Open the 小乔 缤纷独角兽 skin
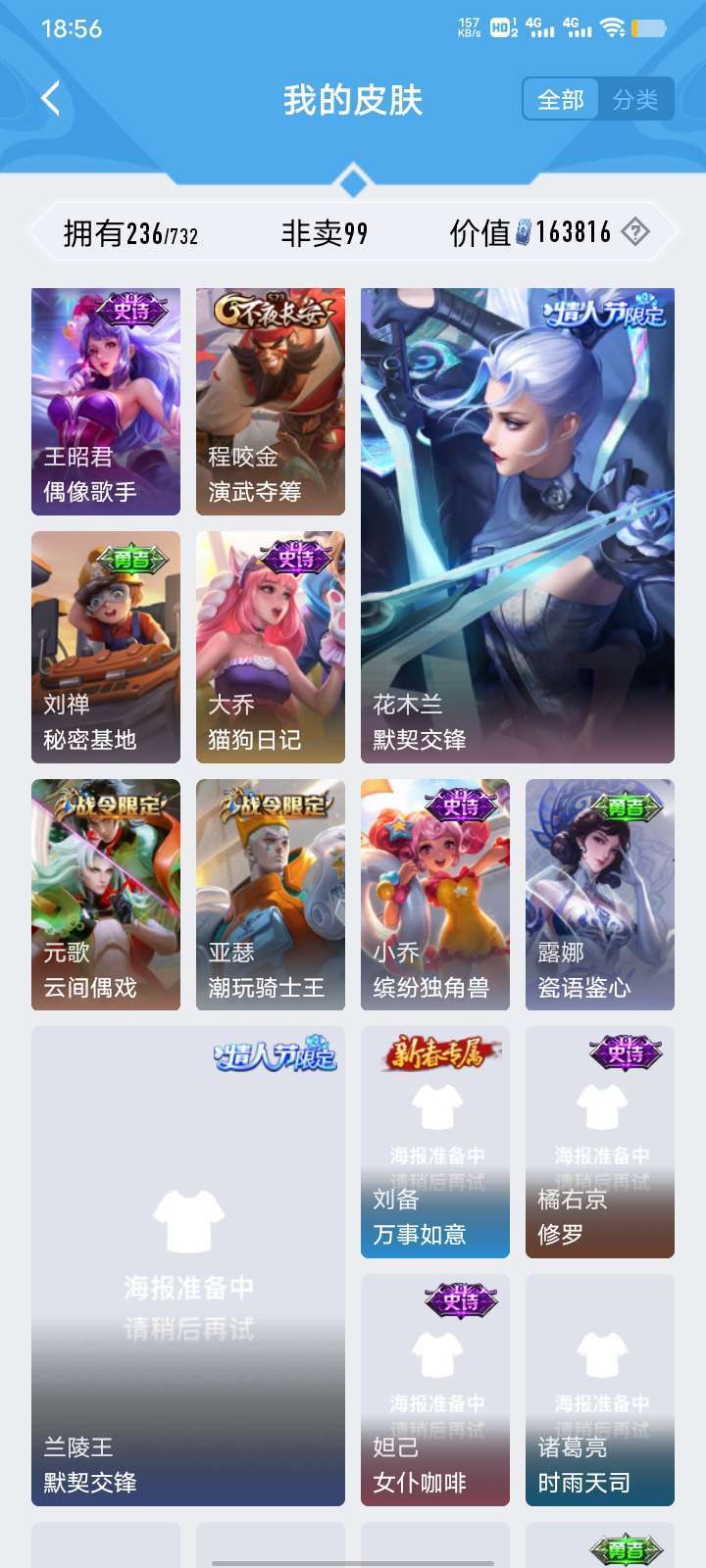 [x=434, y=892]
